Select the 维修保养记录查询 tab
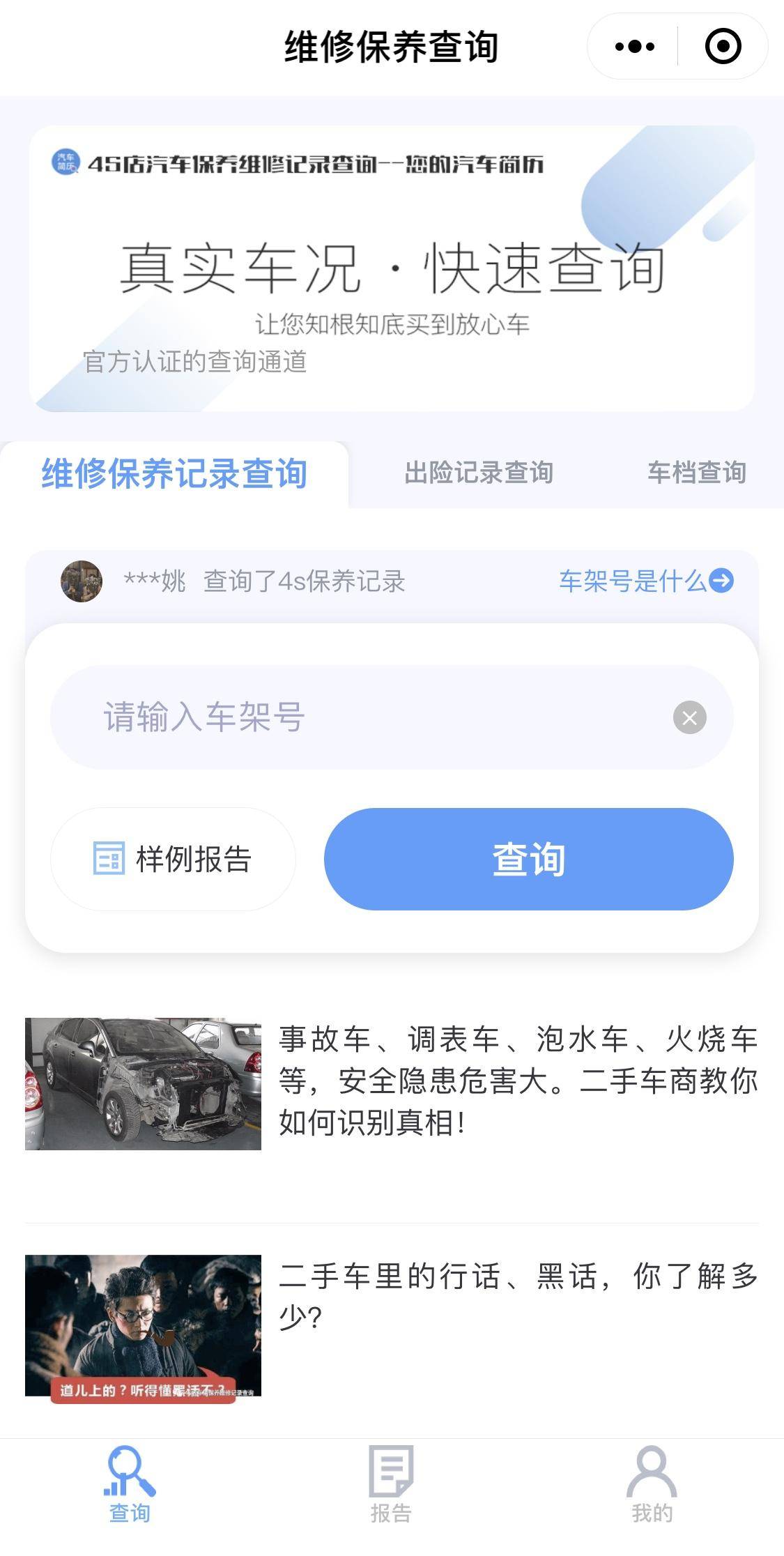 (174, 473)
